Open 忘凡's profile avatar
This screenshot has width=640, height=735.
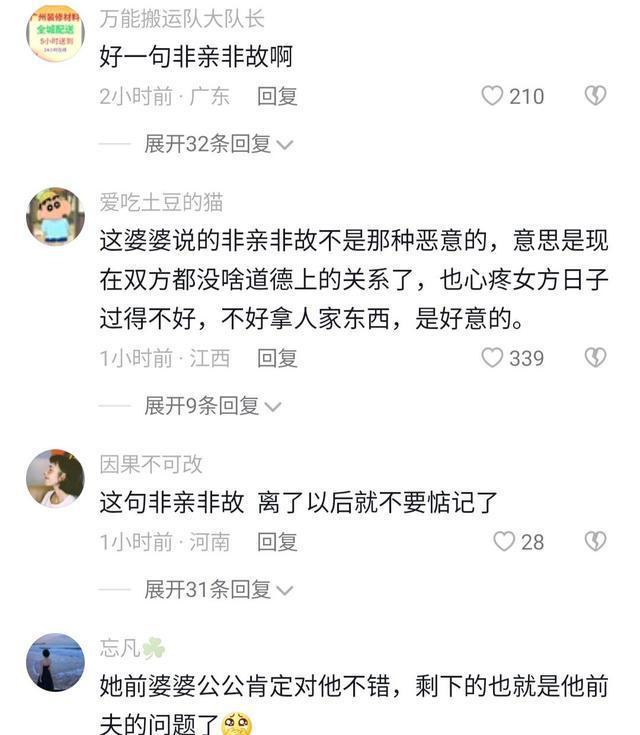[55, 662]
